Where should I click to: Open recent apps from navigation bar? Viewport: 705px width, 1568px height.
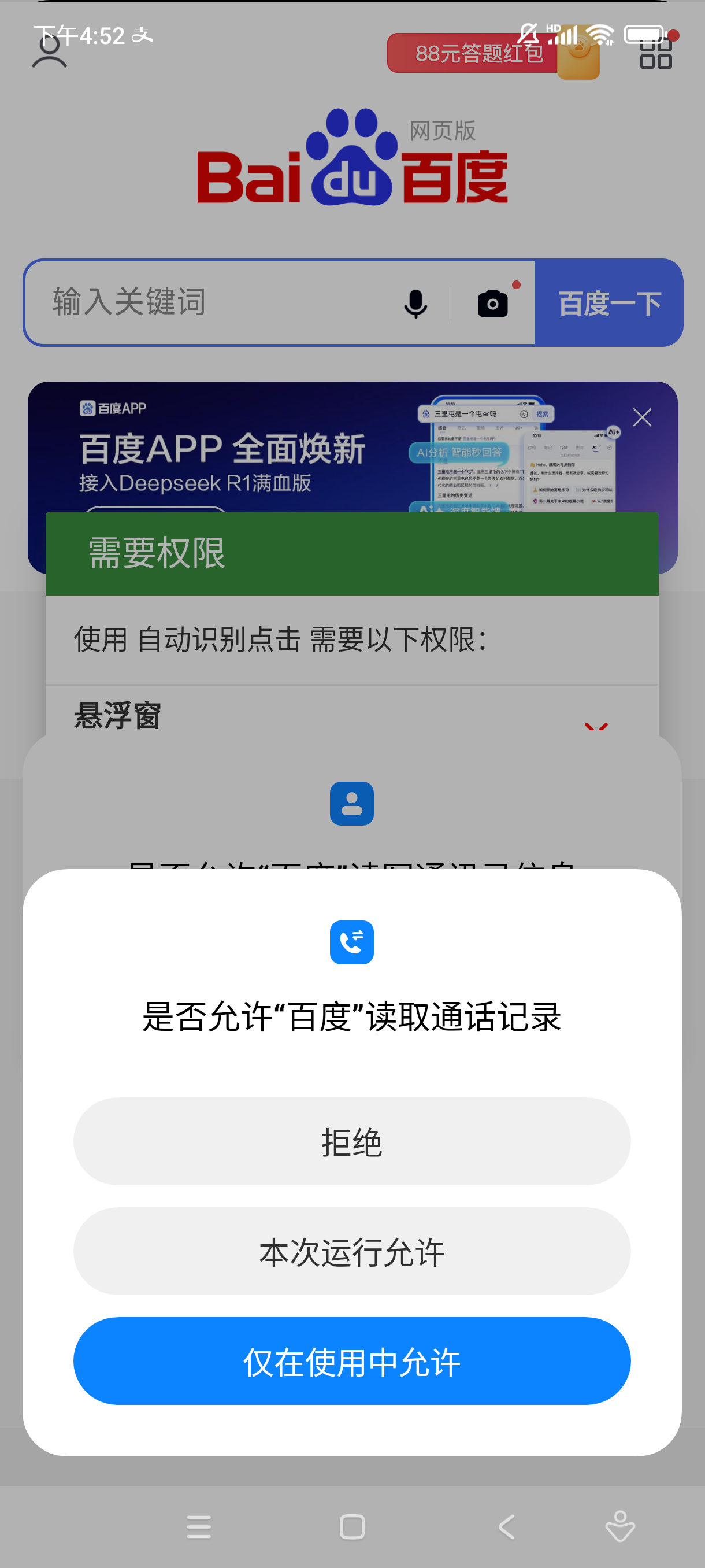[x=198, y=1526]
